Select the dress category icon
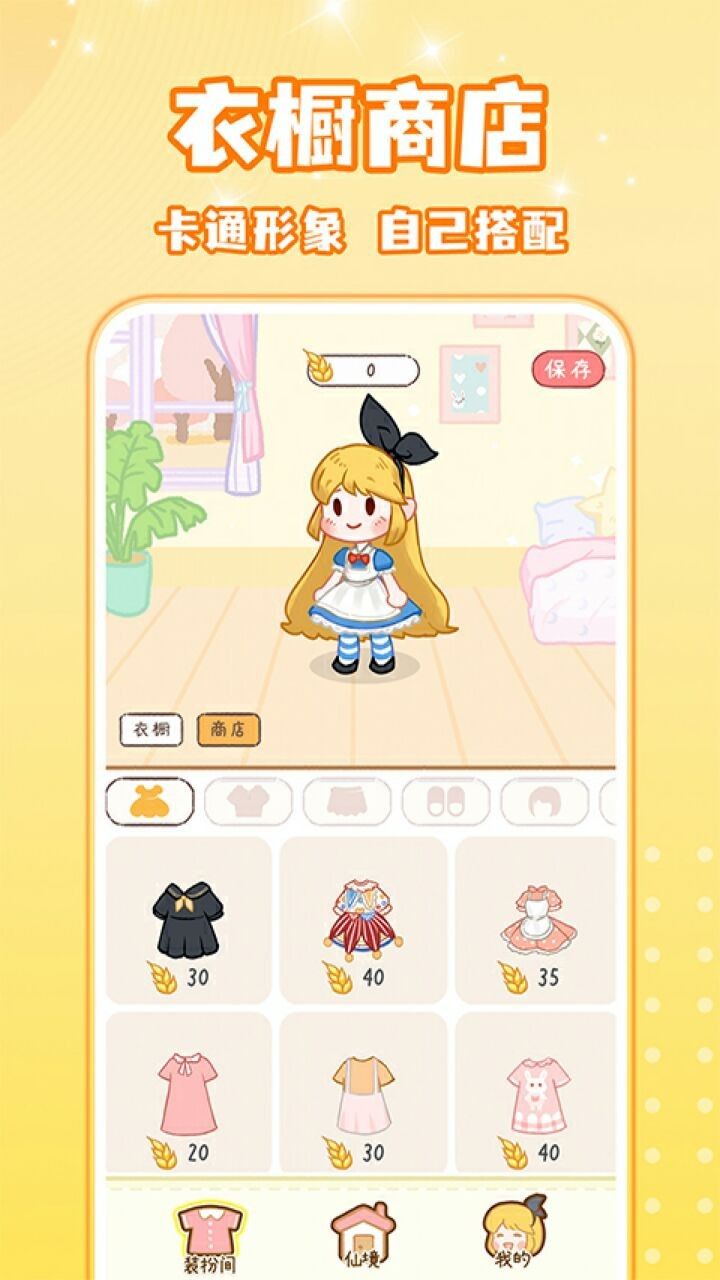The image size is (720, 1280). pyautogui.click(x=150, y=801)
